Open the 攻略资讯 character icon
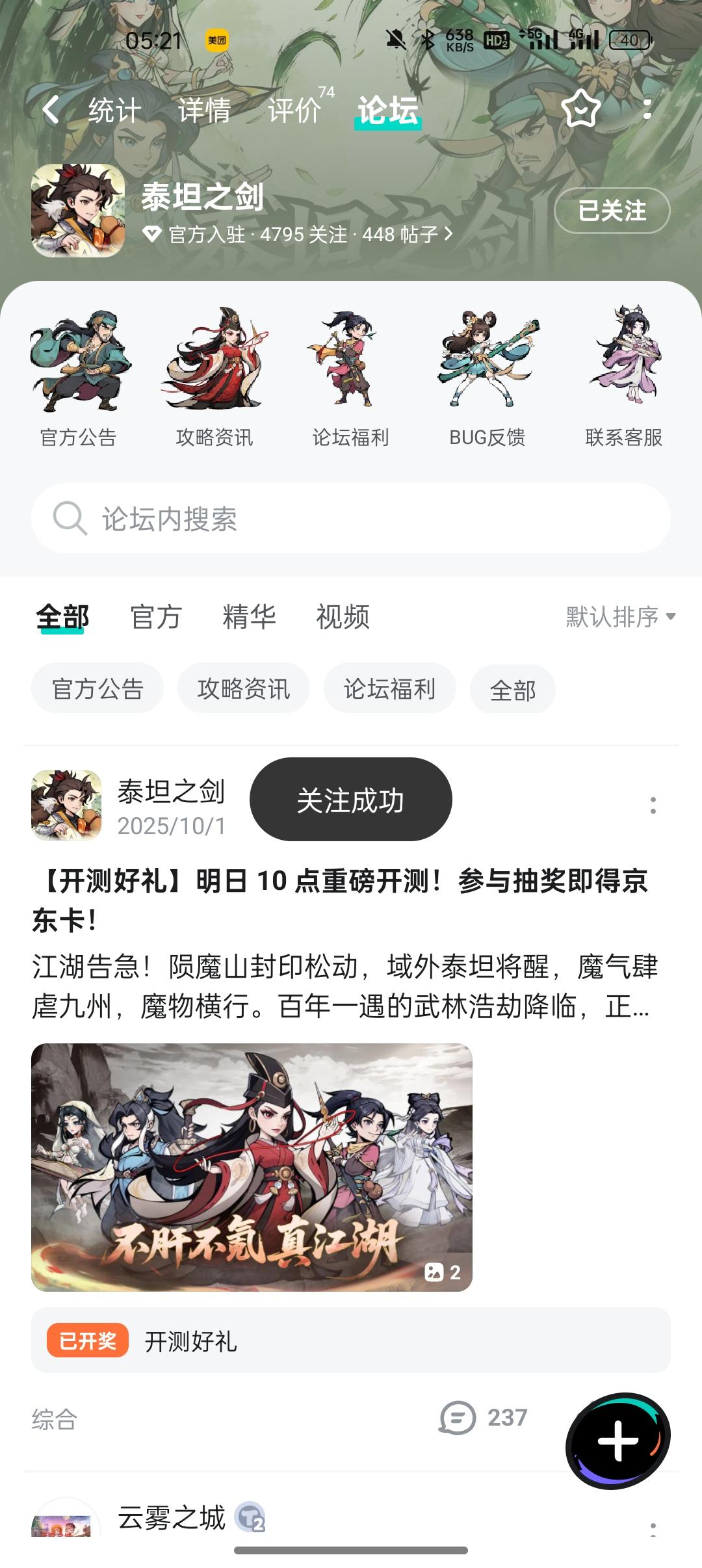The height and width of the screenshot is (1568, 702). coord(214,367)
